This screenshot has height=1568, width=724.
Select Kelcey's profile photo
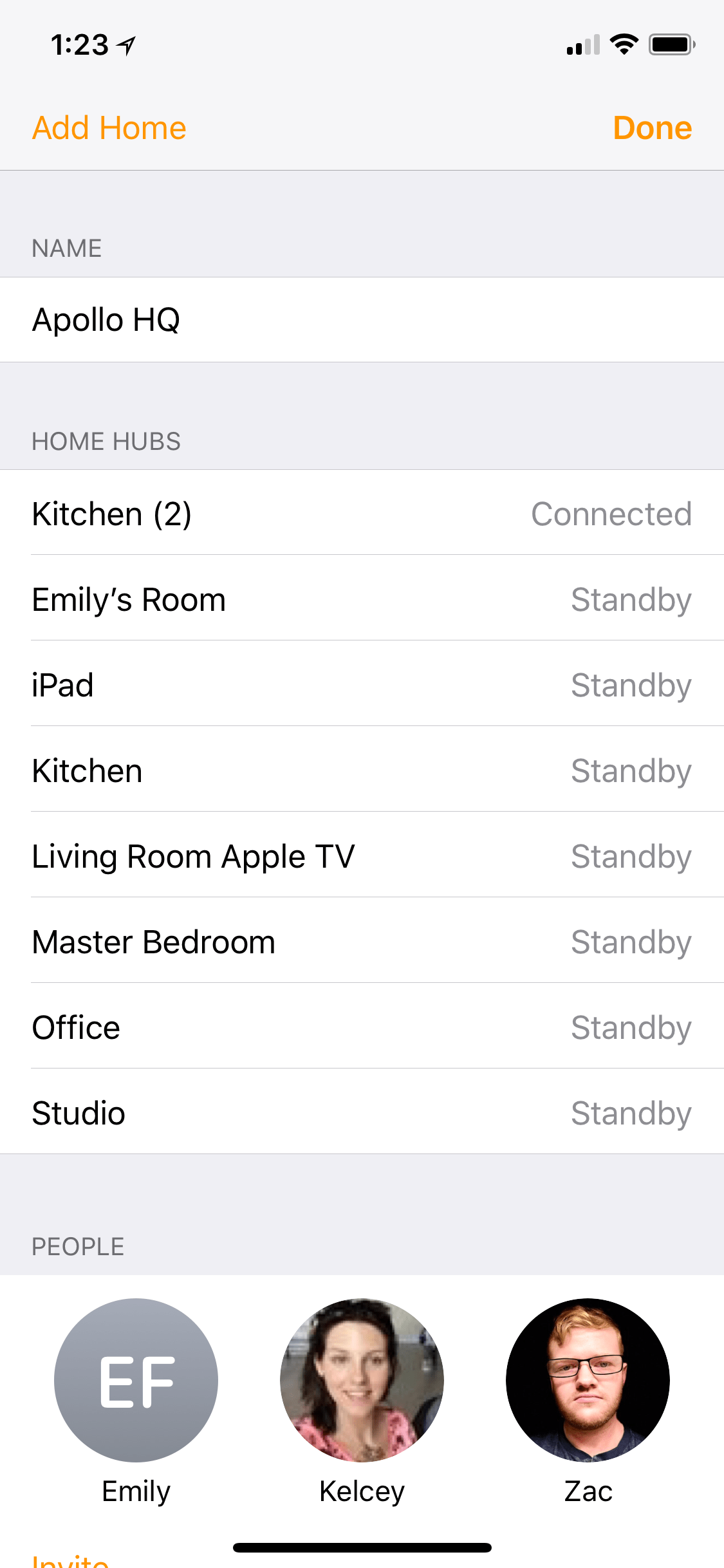point(362,1380)
